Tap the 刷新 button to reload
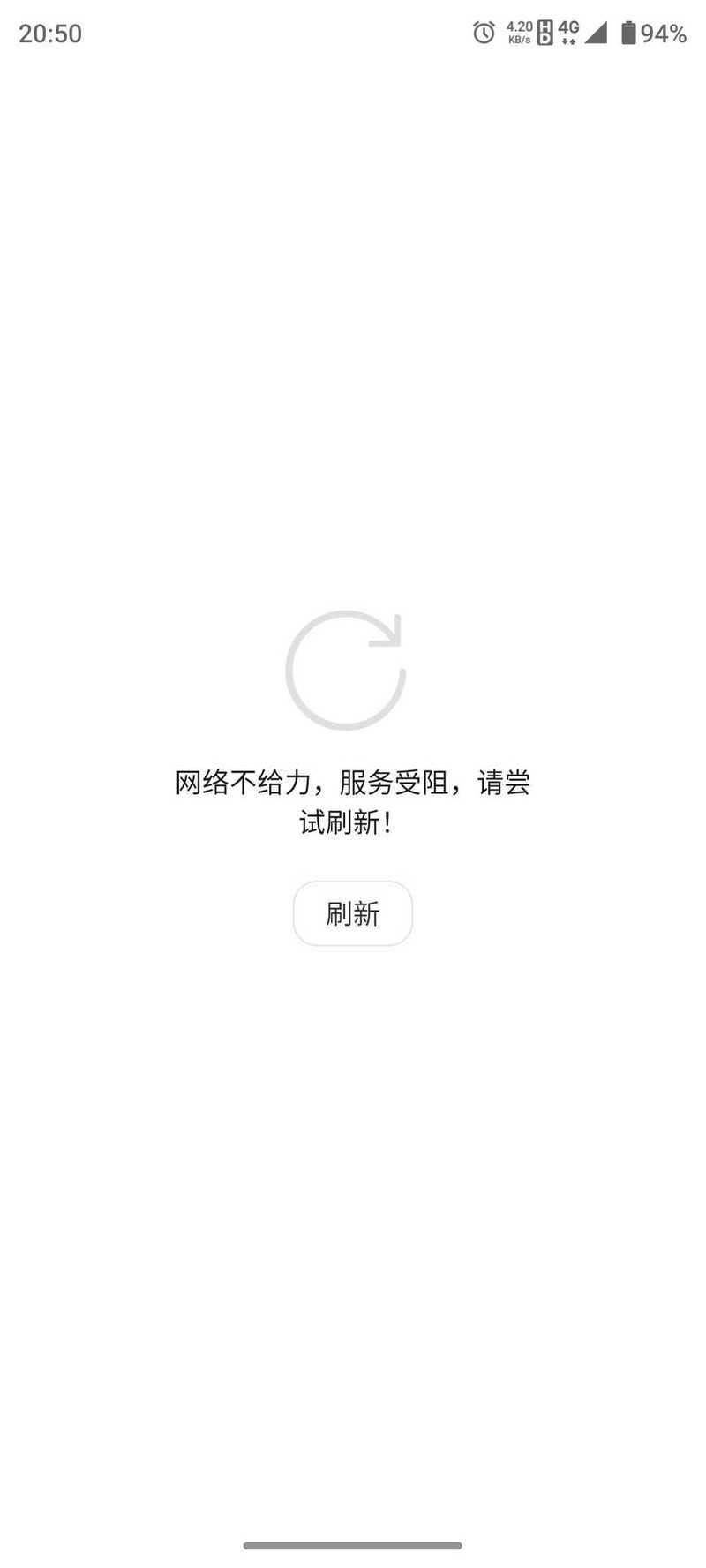This screenshot has width=706, height=1568. coord(353,913)
